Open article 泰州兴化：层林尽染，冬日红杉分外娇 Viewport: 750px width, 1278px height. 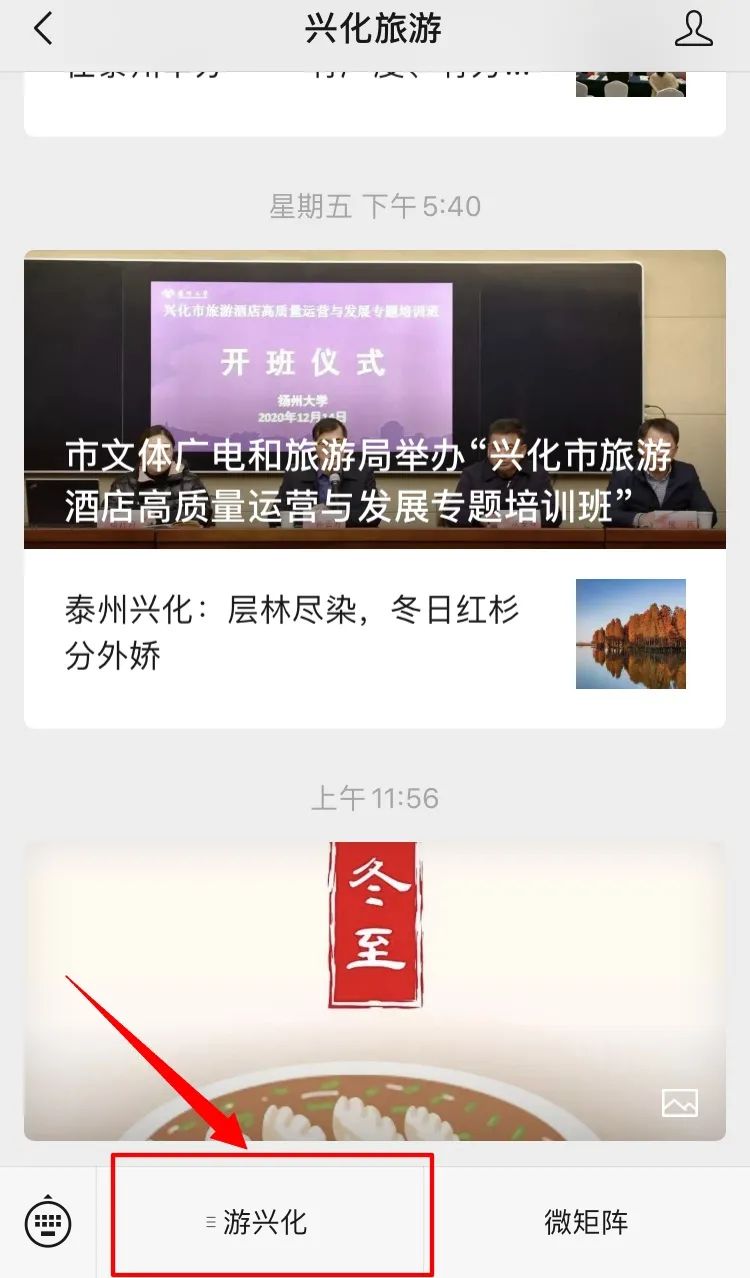375,634
